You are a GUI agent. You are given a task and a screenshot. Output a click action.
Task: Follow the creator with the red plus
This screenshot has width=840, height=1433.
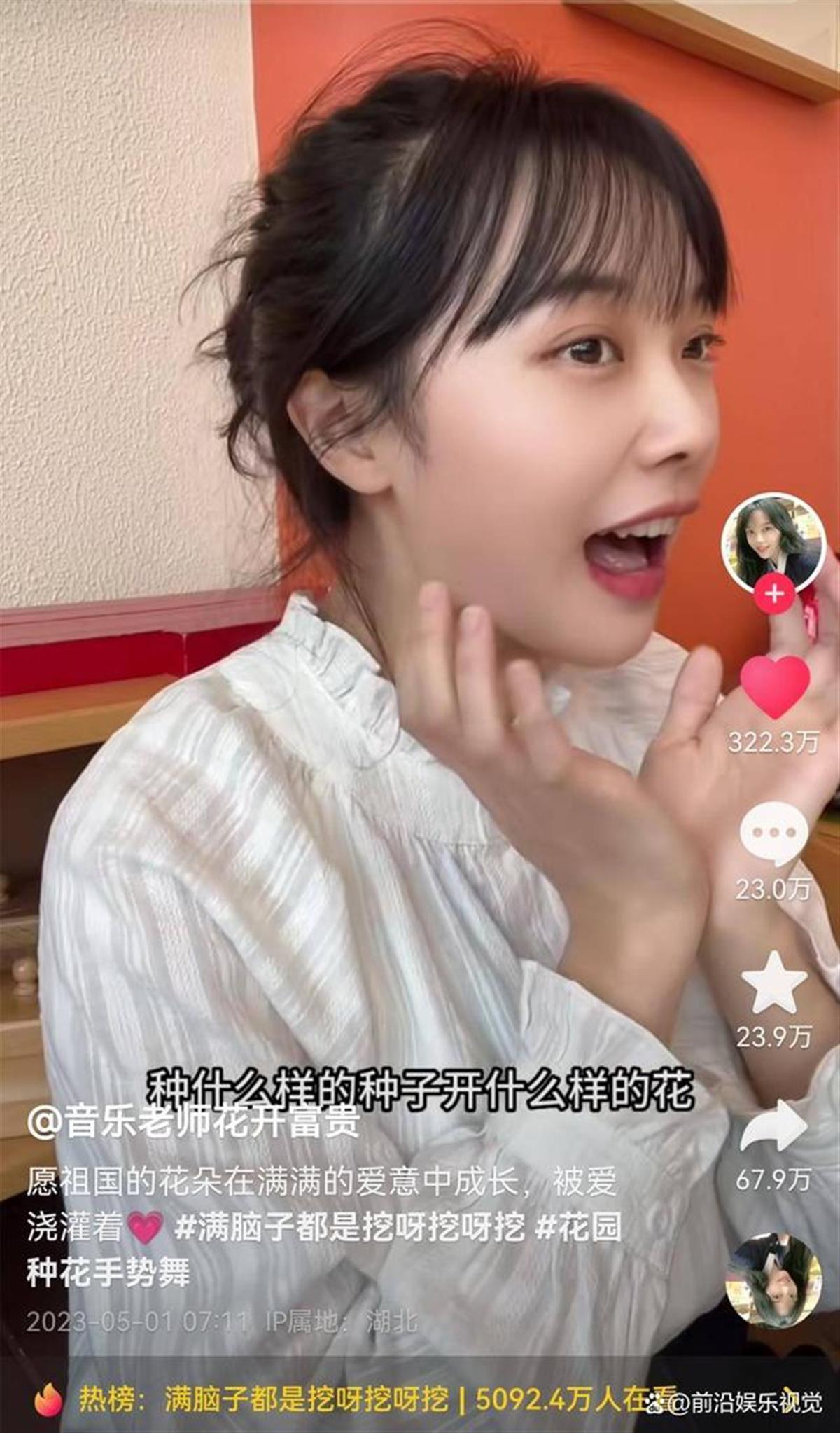(773, 595)
